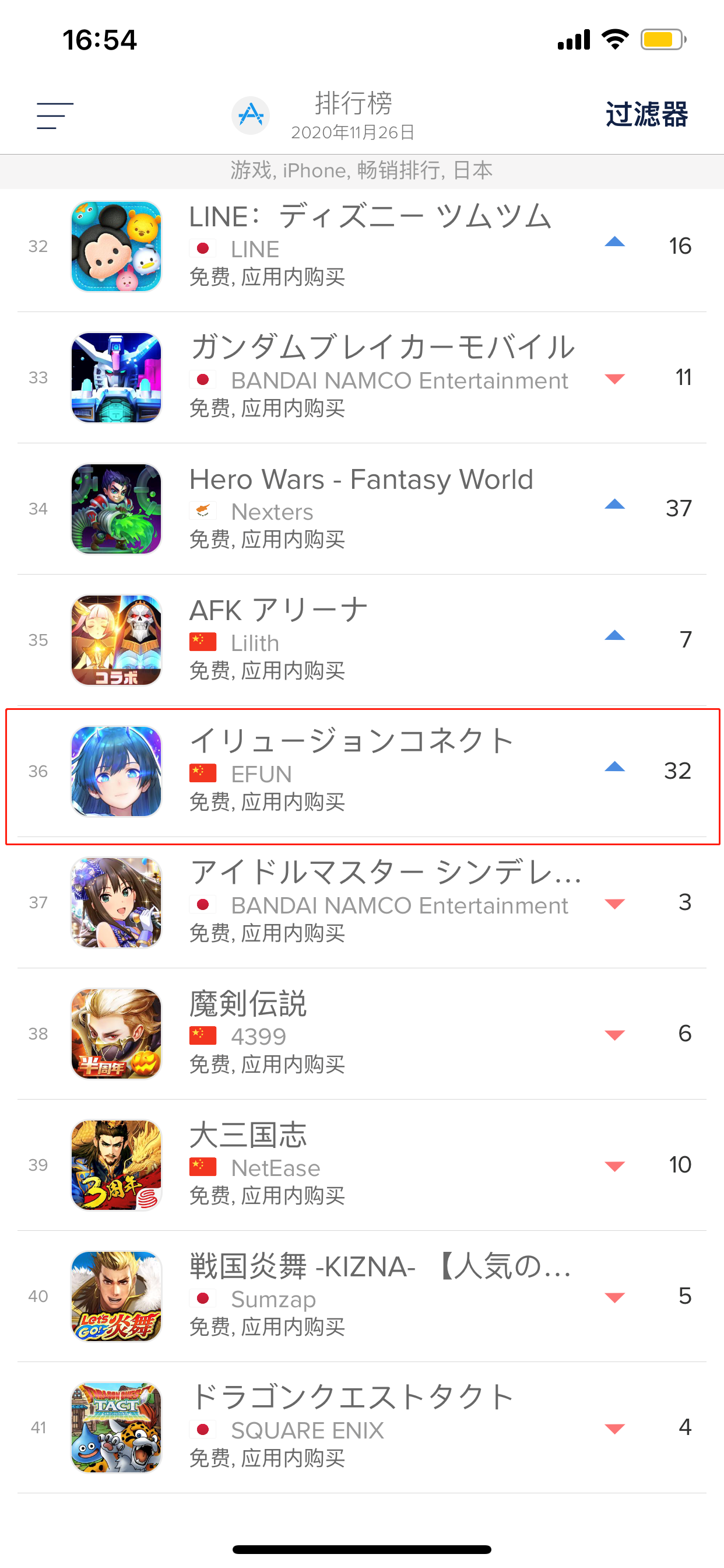Open the side menu icon
724x1568 pixels.
pos(55,116)
